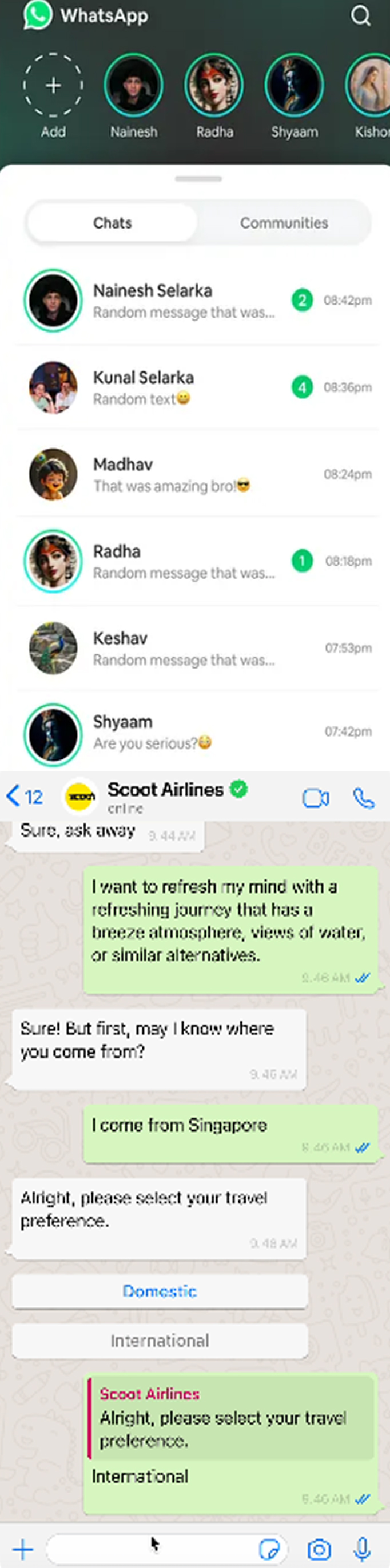Choose the Domestic travel preference

160,1291
